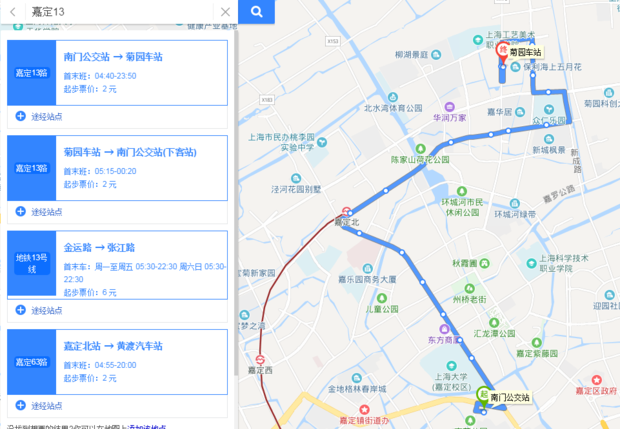Open metro line 金运路 → 张江路
This screenshot has width=620, height=429.
click(x=100, y=247)
